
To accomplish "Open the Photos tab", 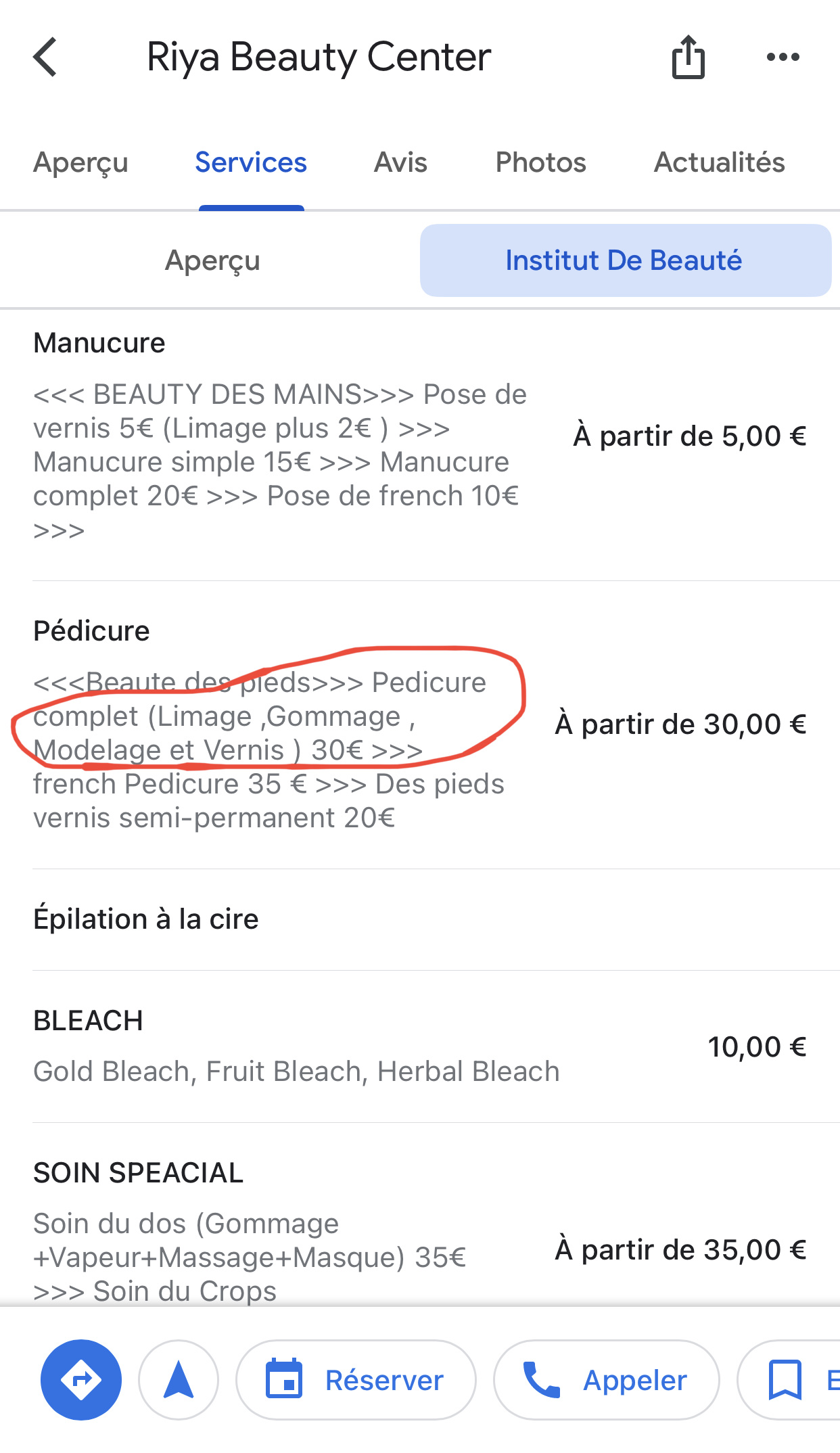I will pos(540,163).
